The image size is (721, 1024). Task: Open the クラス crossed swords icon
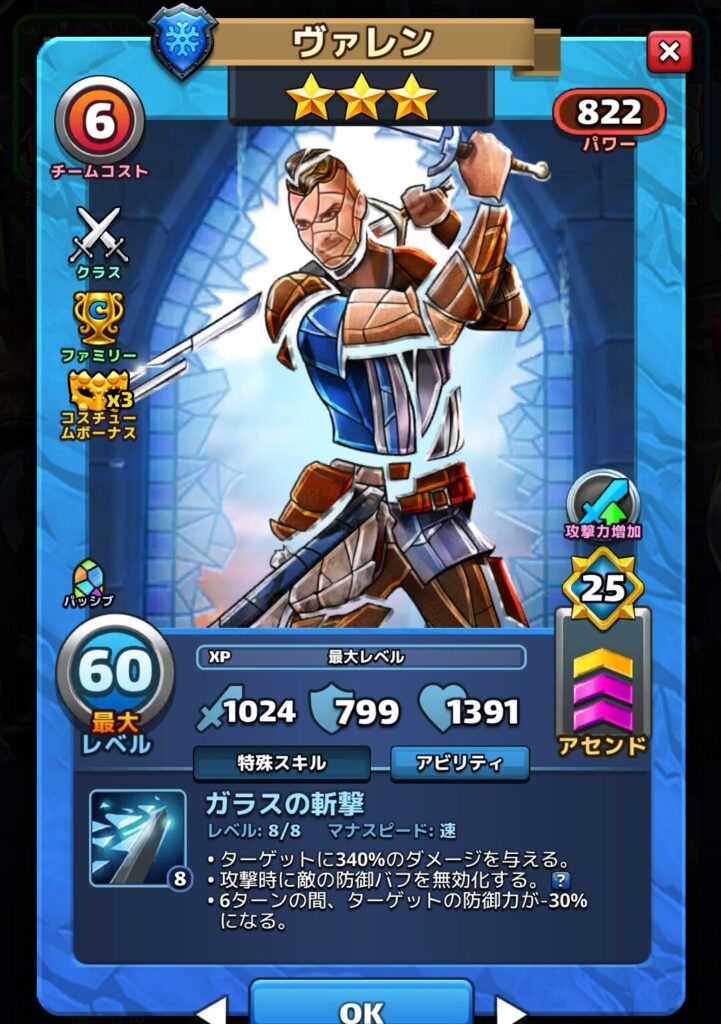(98, 238)
